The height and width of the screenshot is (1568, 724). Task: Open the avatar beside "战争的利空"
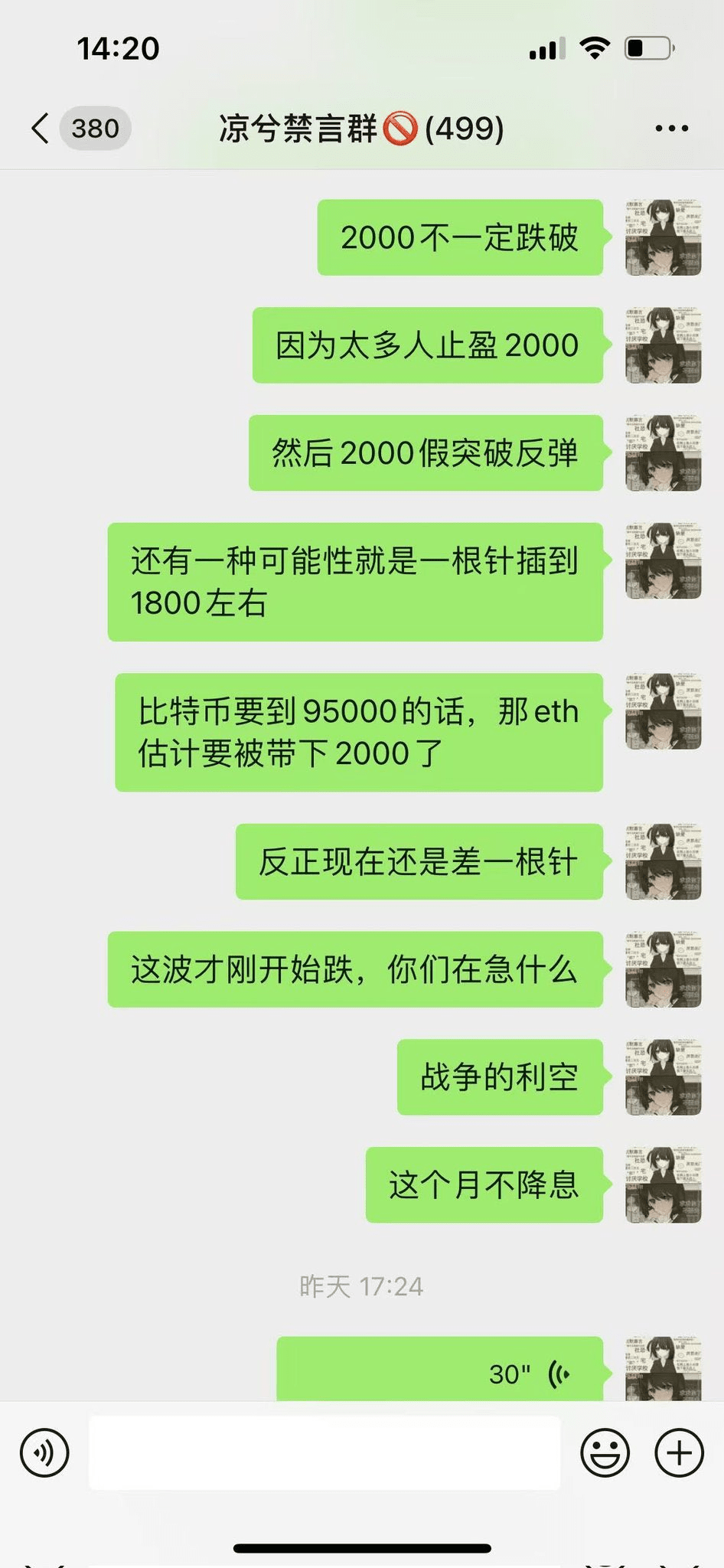click(663, 1076)
